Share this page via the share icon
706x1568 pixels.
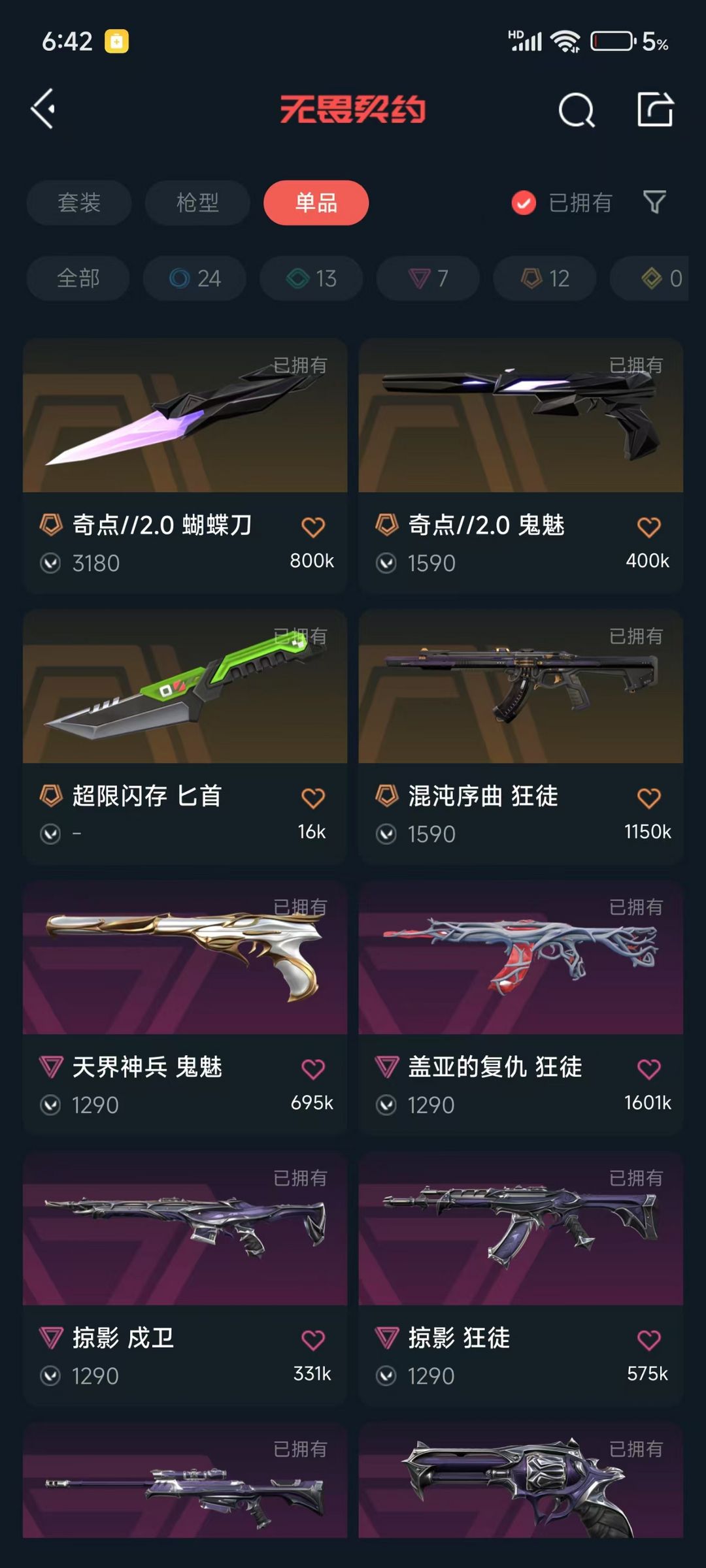pyautogui.click(x=655, y=109)
